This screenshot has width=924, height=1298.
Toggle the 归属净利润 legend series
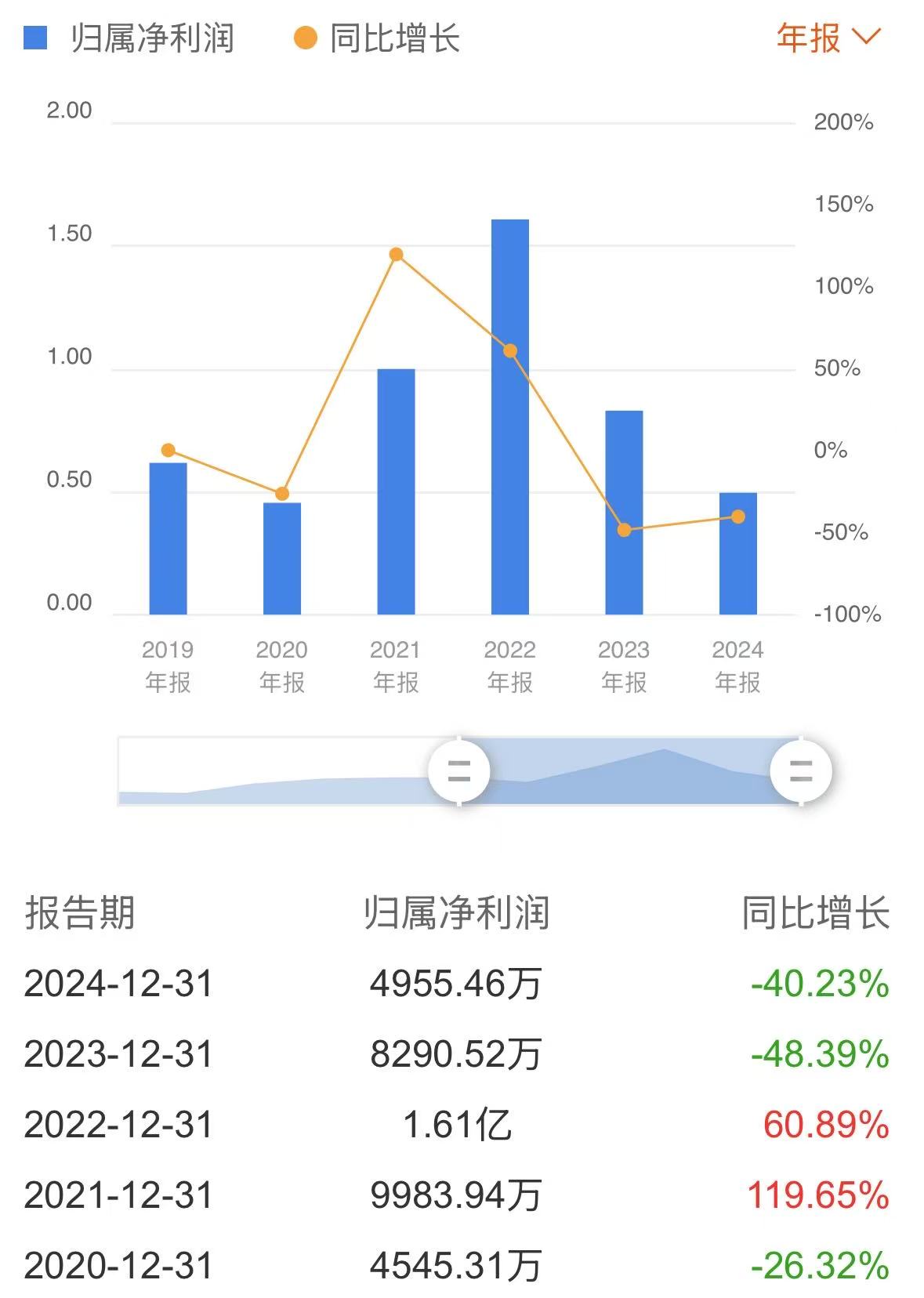pyautogui.click(x=129, y=38)
